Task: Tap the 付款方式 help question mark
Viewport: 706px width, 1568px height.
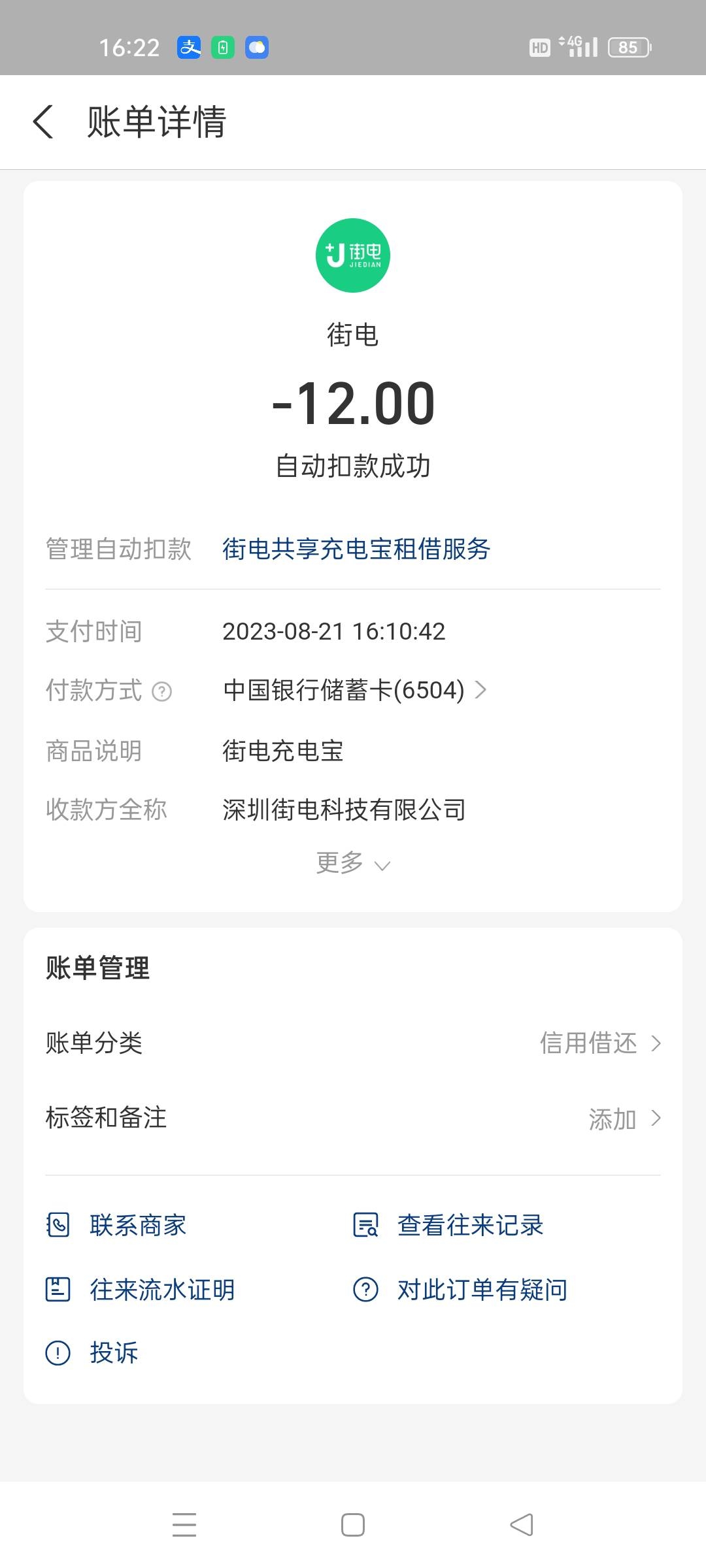Action: click(x=161, y=691)
